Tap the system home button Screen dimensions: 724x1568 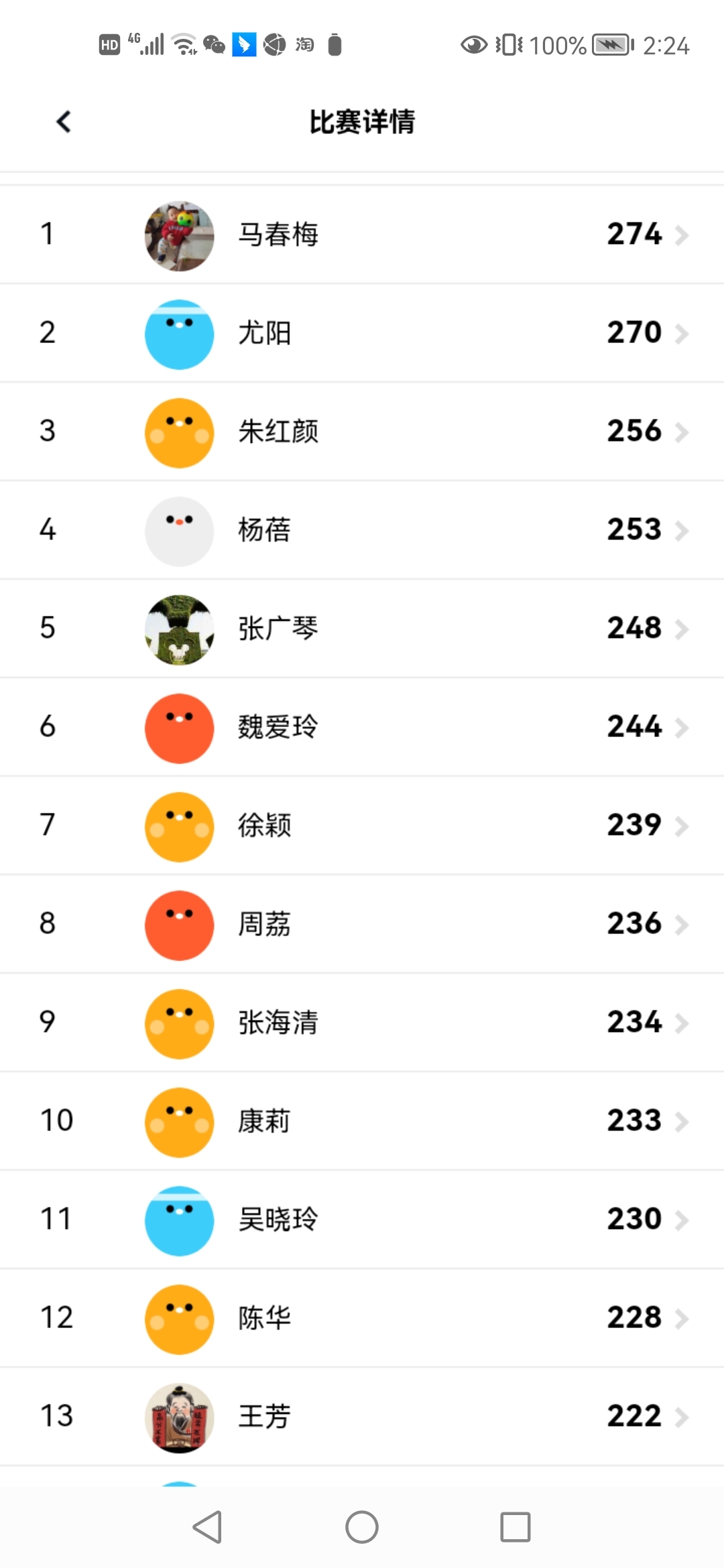[x=362, y=1527]
